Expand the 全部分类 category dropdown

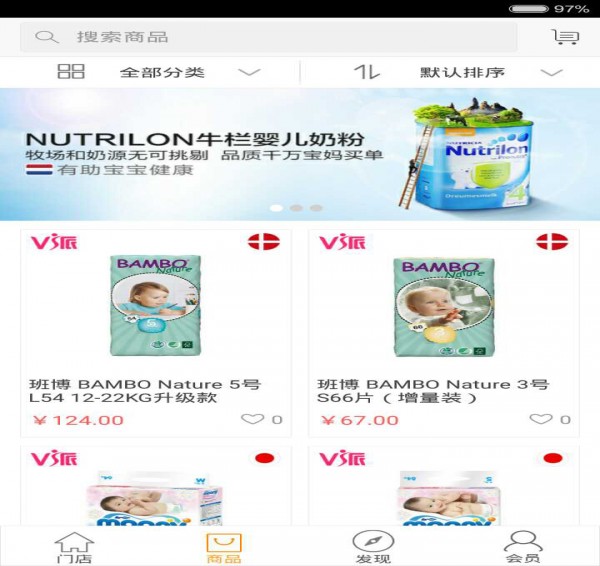pyautogui.click(x=160, y=73)
